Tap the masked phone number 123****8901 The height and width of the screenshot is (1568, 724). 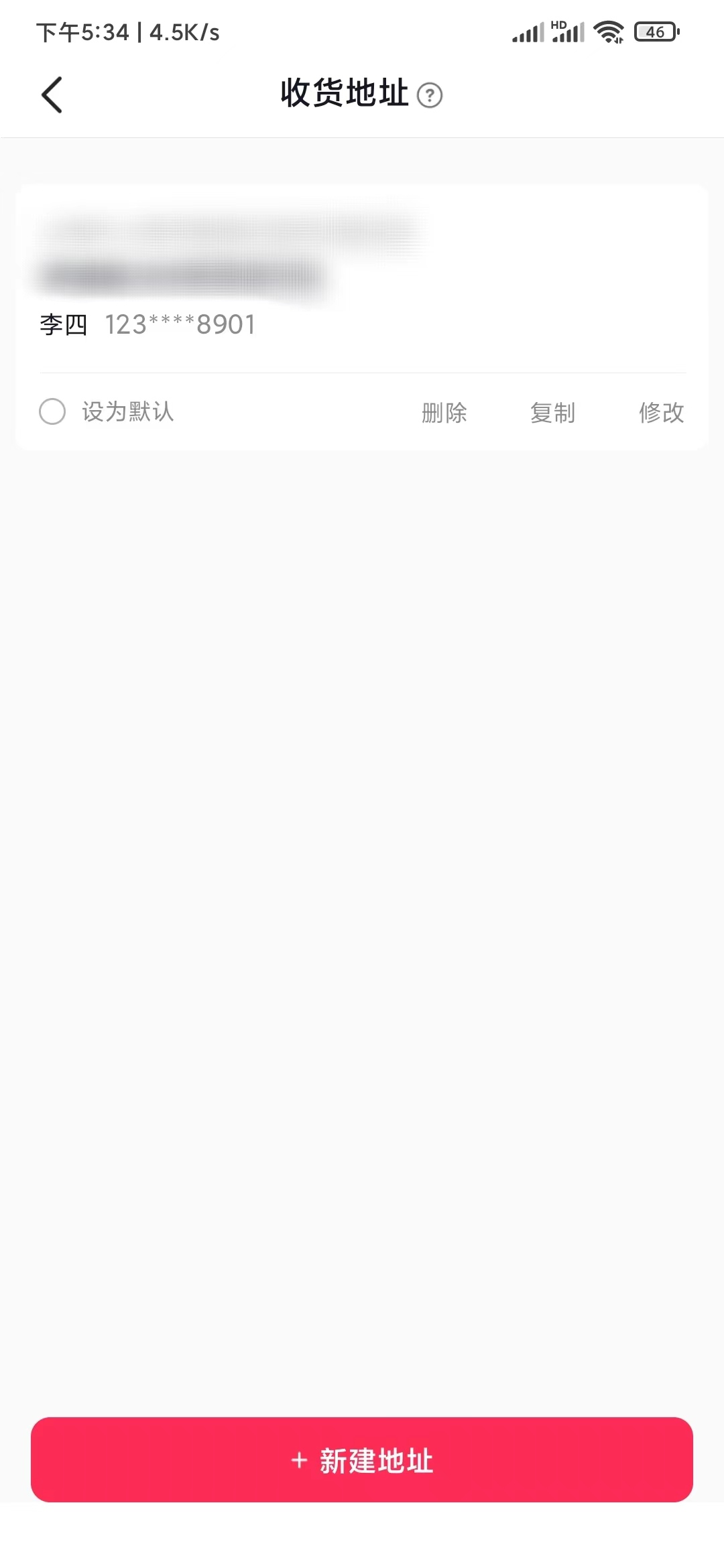tap(179, 324)
